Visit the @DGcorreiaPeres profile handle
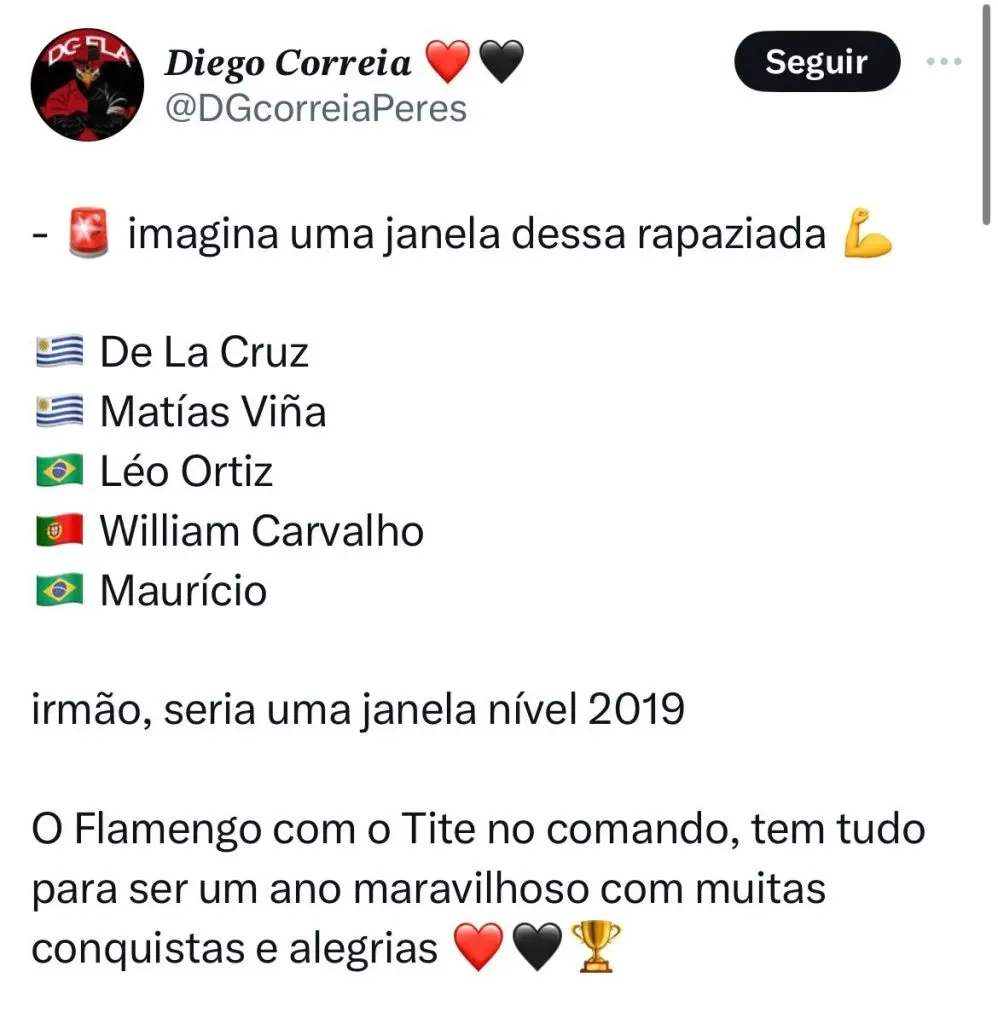The height and width of the screenshot is (1024, 998). pyautogui.click(x=315, y=108)
